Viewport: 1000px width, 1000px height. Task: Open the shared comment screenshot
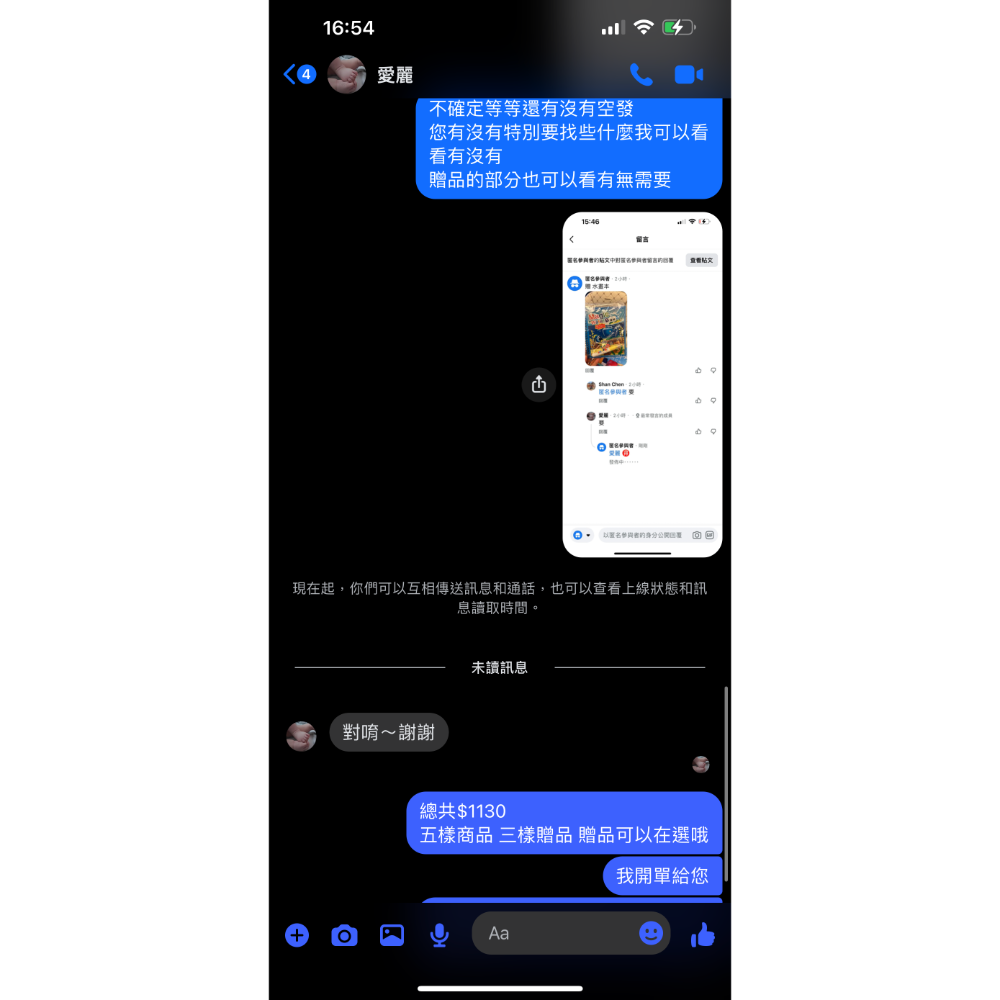642,384
